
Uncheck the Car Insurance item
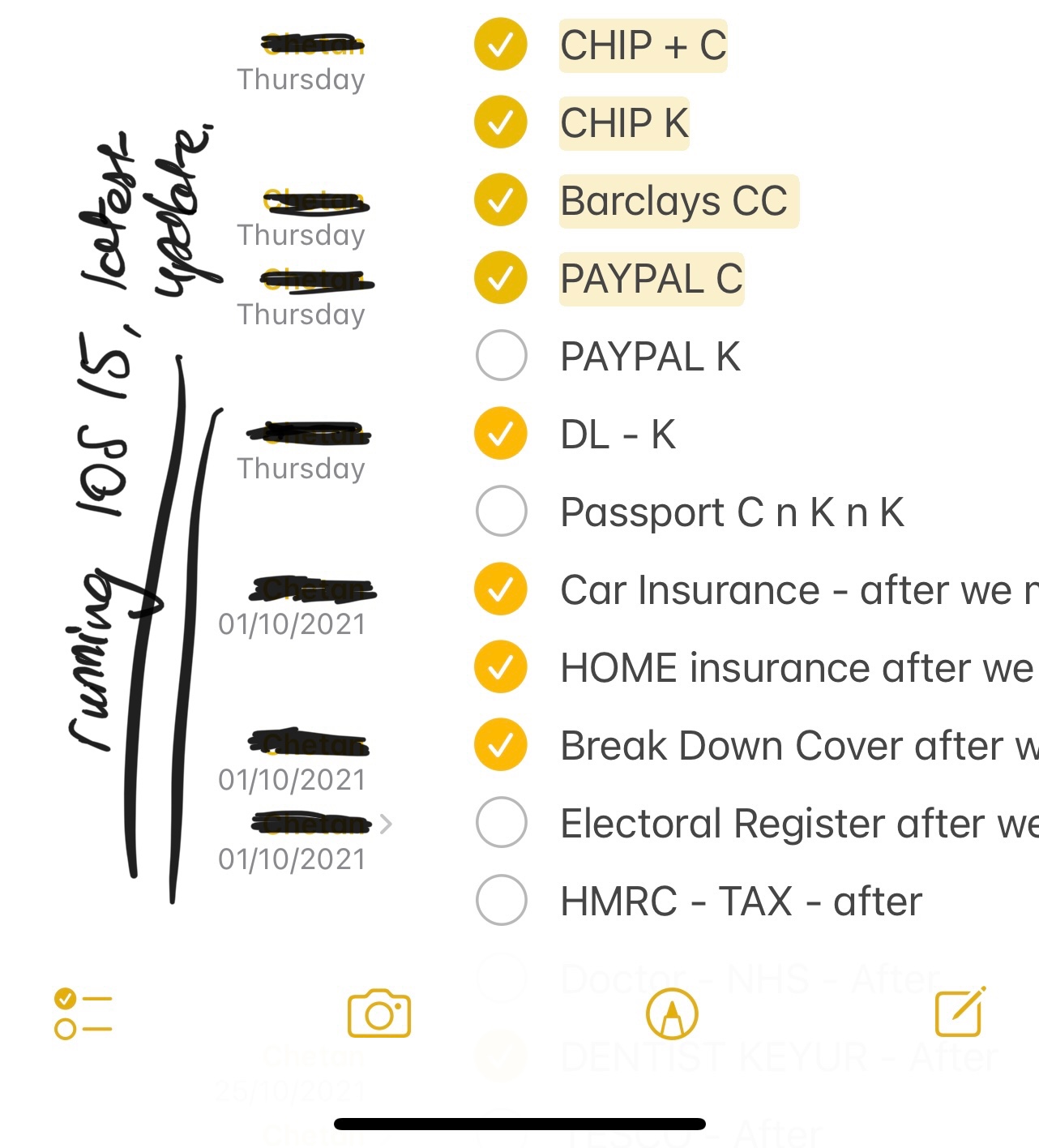tap(501, 589)
